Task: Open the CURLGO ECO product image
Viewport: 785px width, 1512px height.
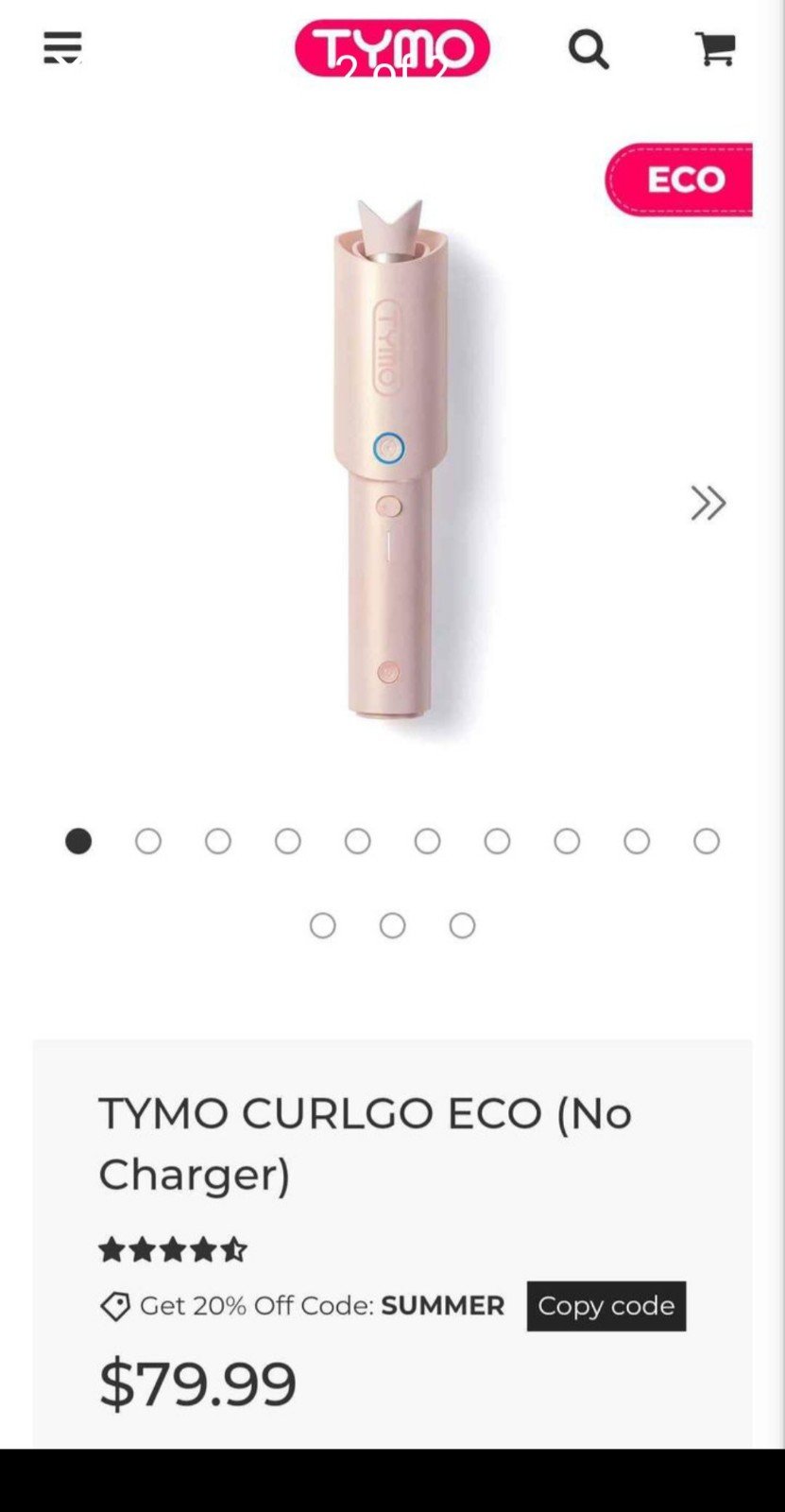Action: point(390,463)
